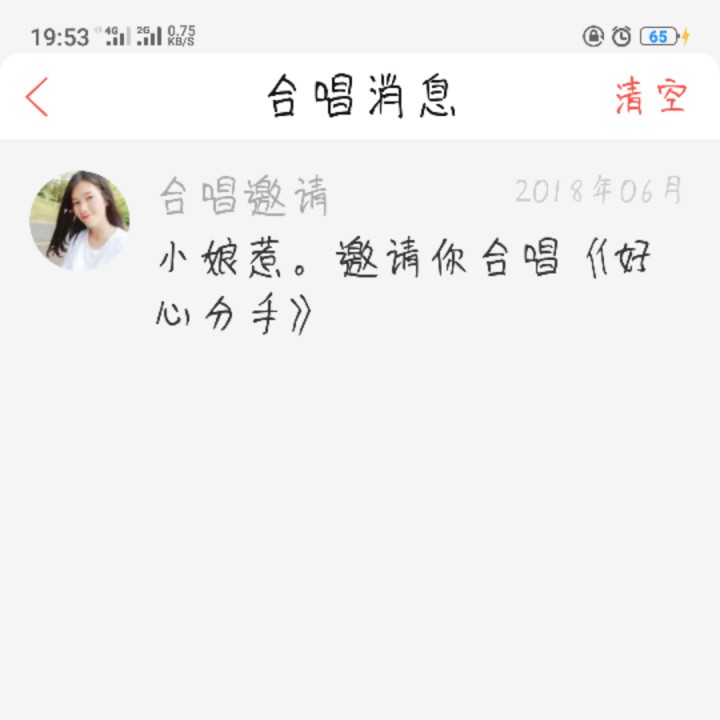Go back from 合唱消息 screen
Viewport: 720px width, 720px height.
[37, 97]
